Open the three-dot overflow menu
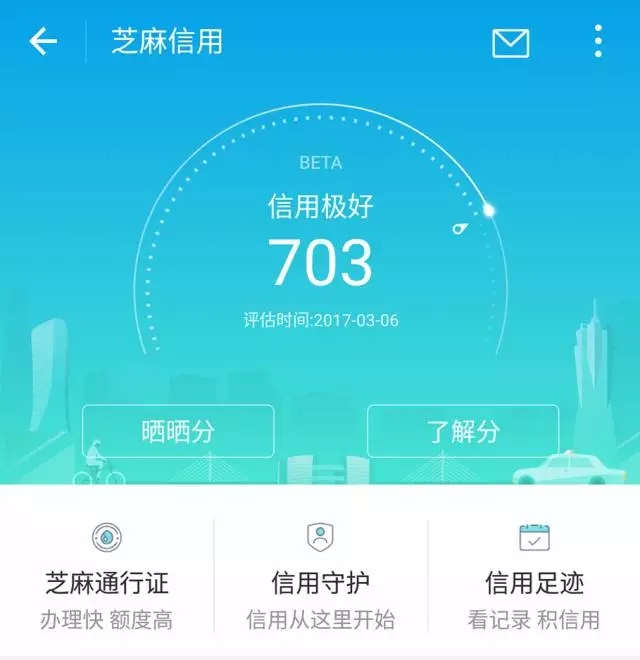Image resolution: width=640 pixels, height=660 pixels. point(598,42)
